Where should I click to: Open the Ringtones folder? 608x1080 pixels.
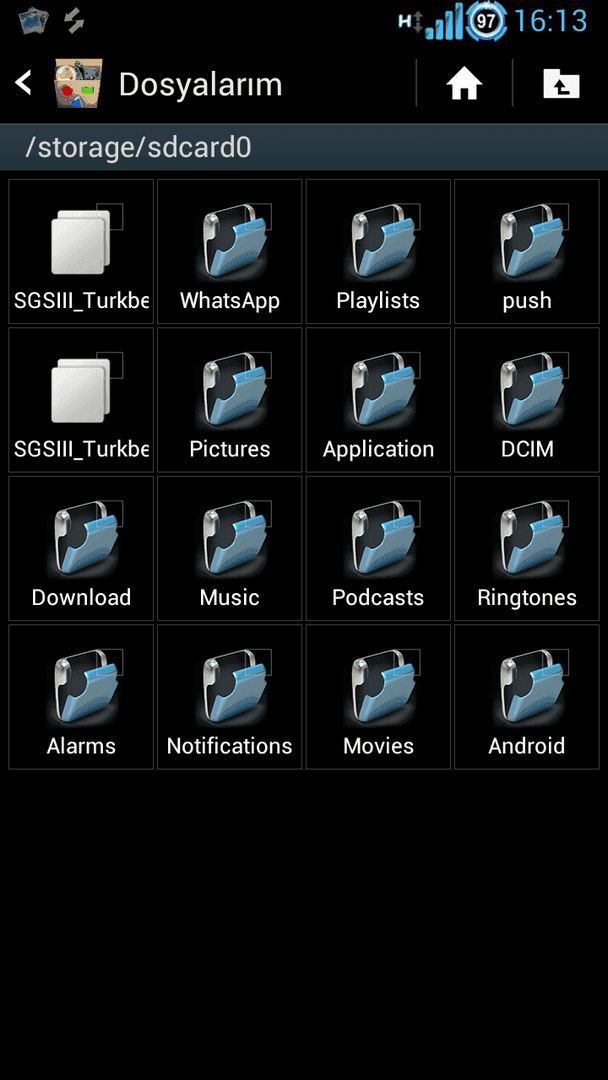(527, 548)
